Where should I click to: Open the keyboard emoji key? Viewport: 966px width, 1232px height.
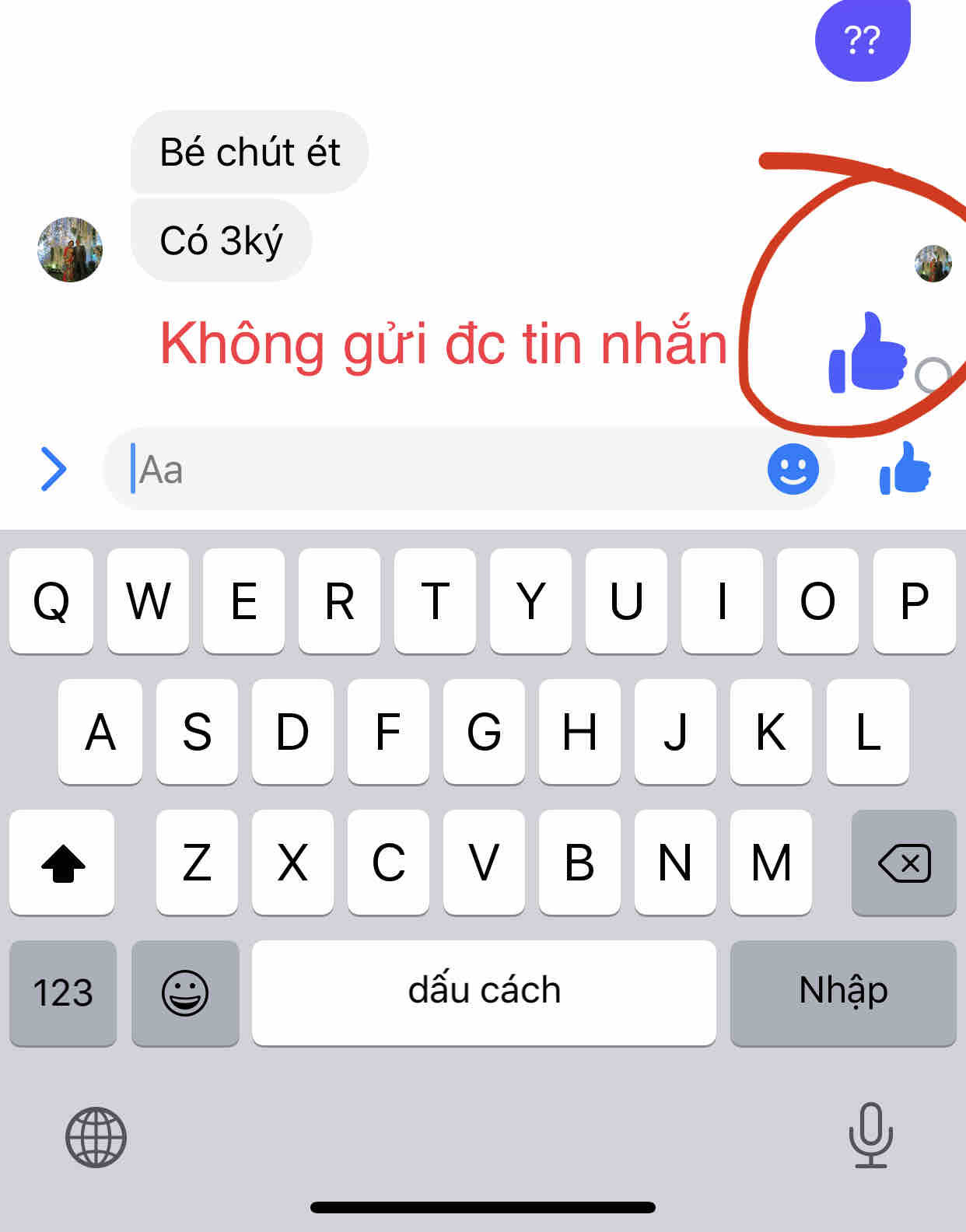pyautogui.click(x=185, y=992)
